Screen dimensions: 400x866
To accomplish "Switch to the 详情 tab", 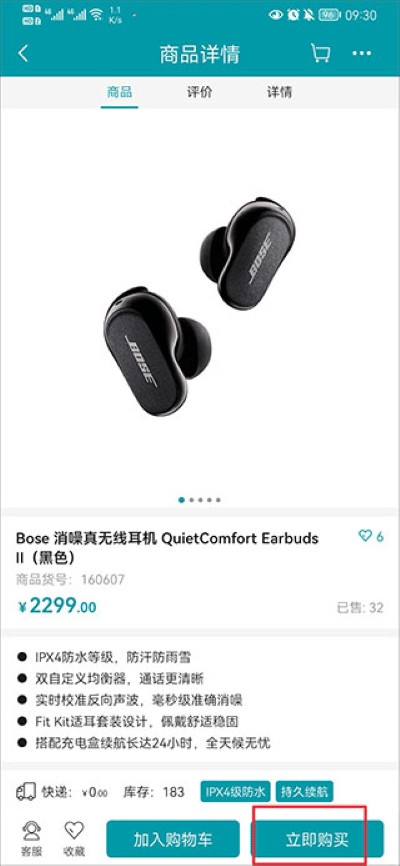I will 280,92.
